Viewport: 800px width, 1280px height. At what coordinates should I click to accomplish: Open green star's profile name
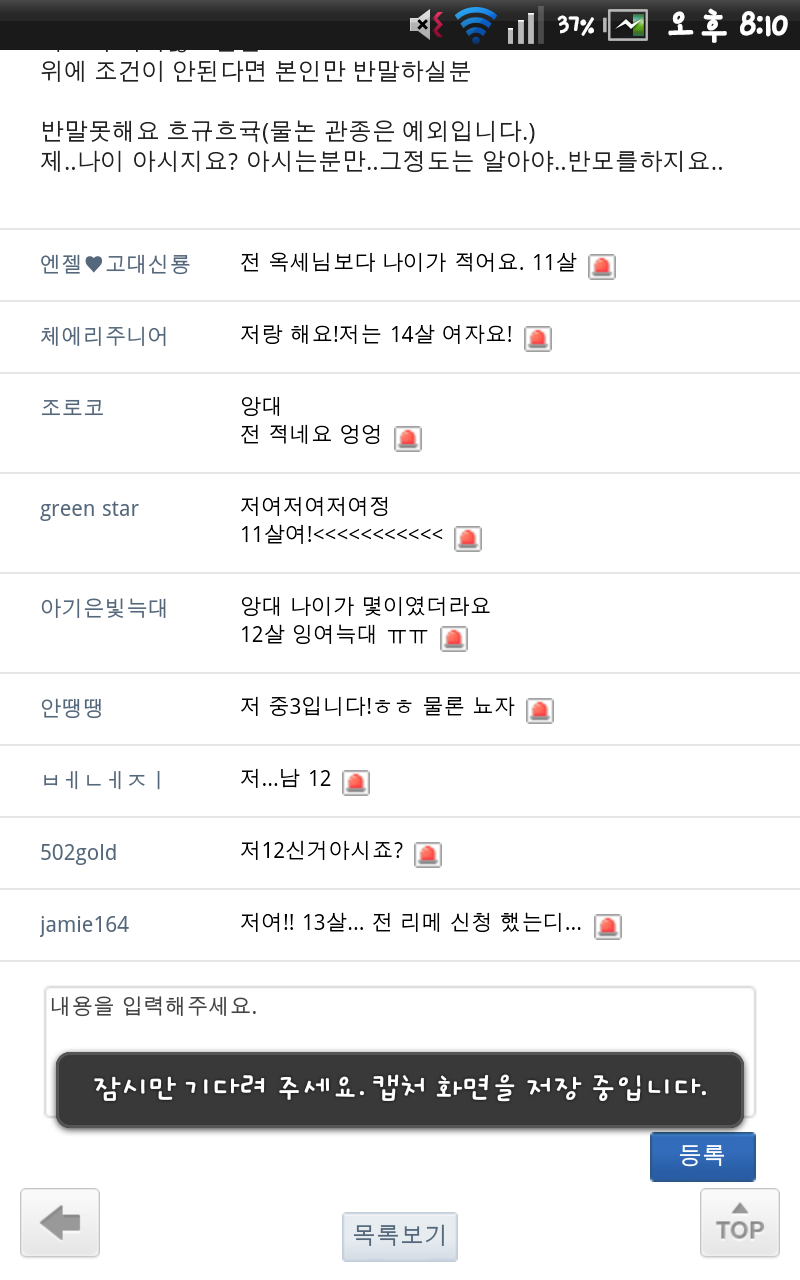click(x=89, y=509)
